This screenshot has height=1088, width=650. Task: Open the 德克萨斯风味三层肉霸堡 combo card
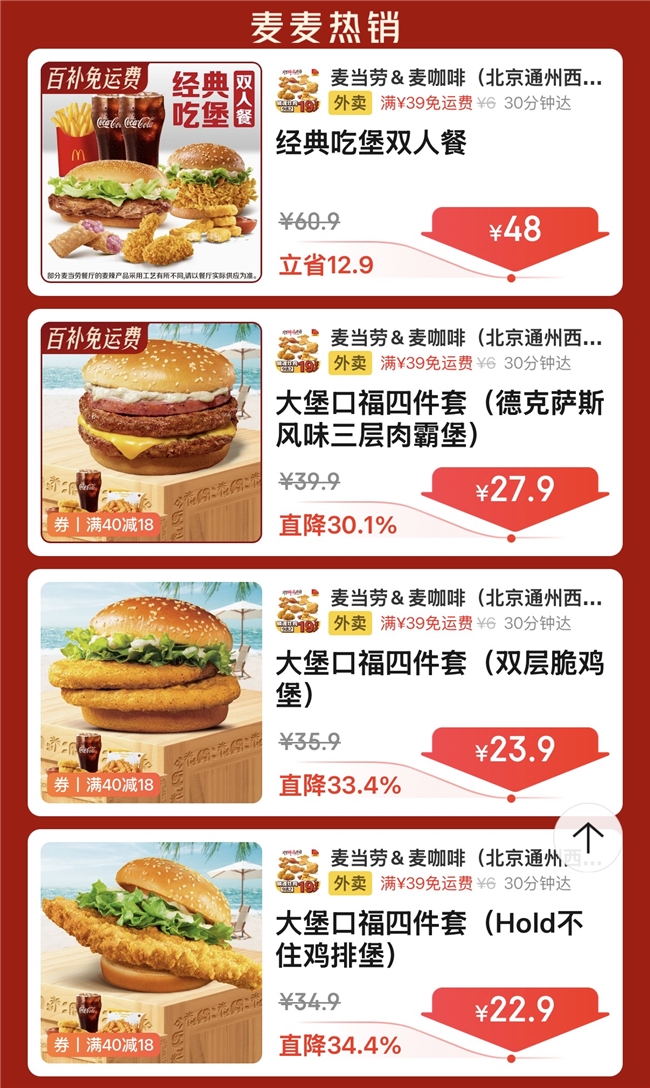[x=440, y=418]
